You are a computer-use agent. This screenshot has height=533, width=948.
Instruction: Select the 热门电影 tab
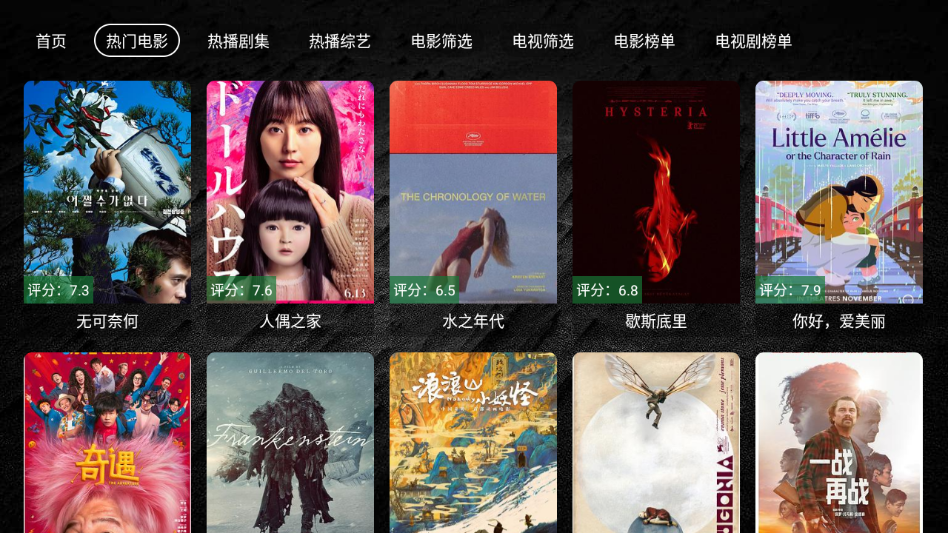pos(137,41)
